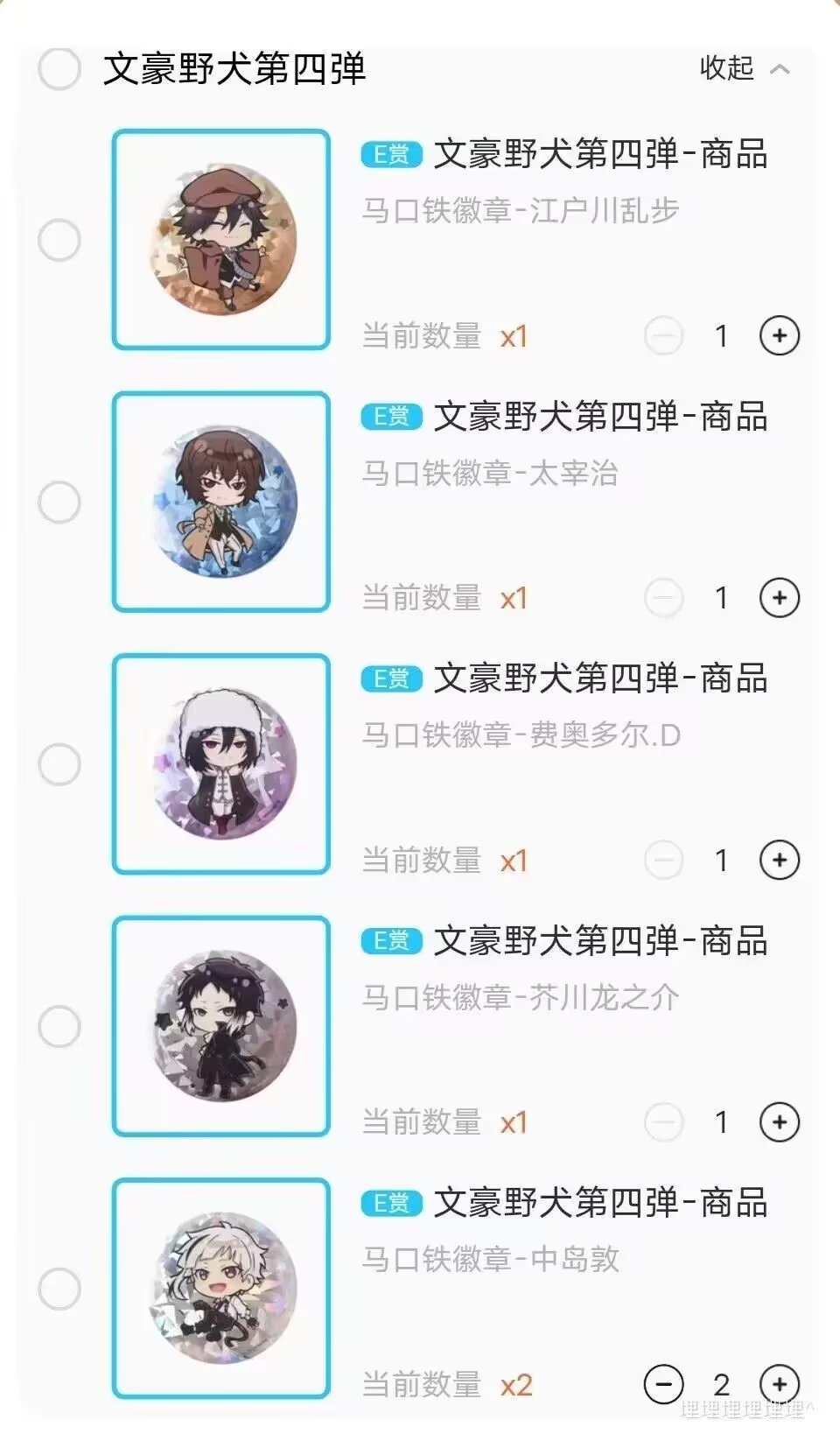Select the 中岛敦 badge item
Image resolution: width=840 pixels, height=1448 pixels.
click(x=59, y=1289)
